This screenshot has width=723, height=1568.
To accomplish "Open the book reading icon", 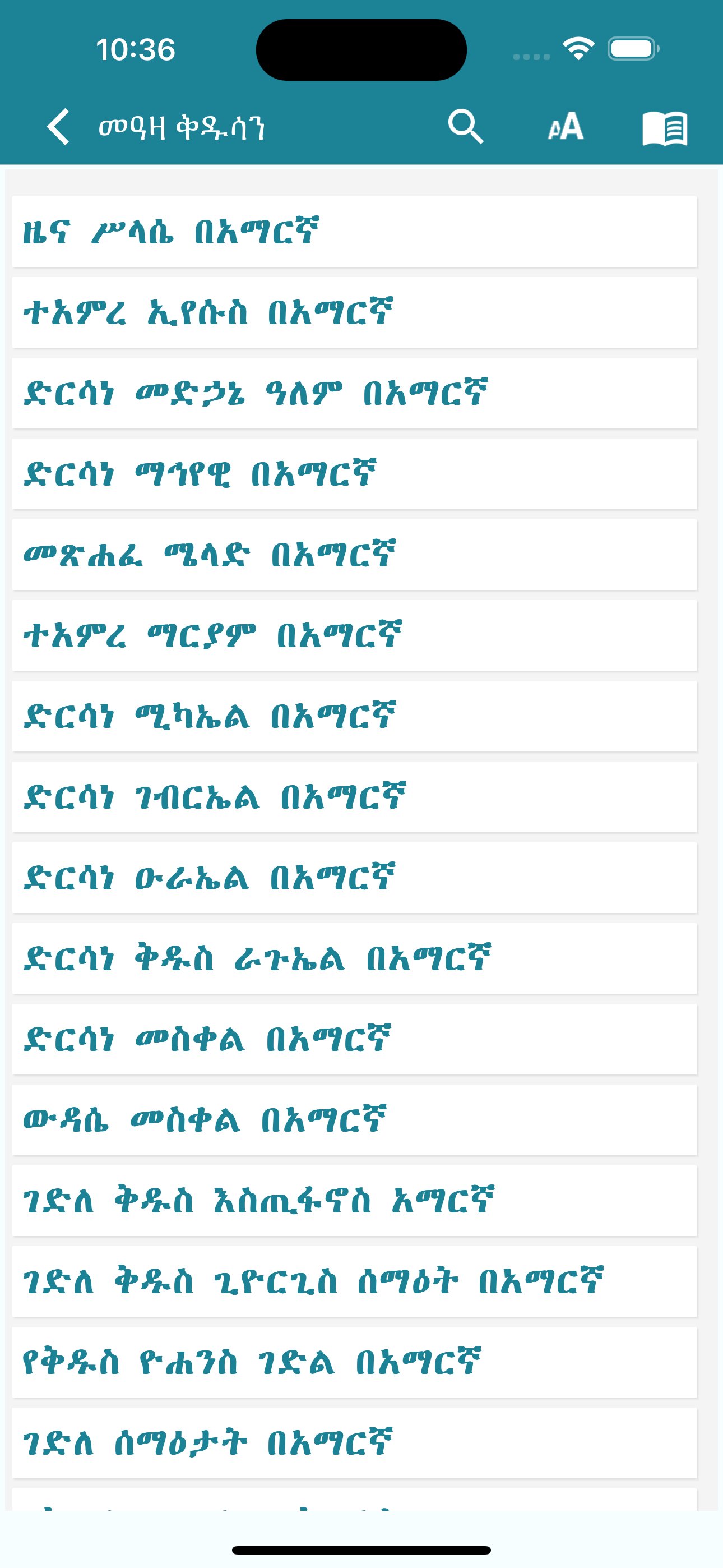I will tap(665, 128).
